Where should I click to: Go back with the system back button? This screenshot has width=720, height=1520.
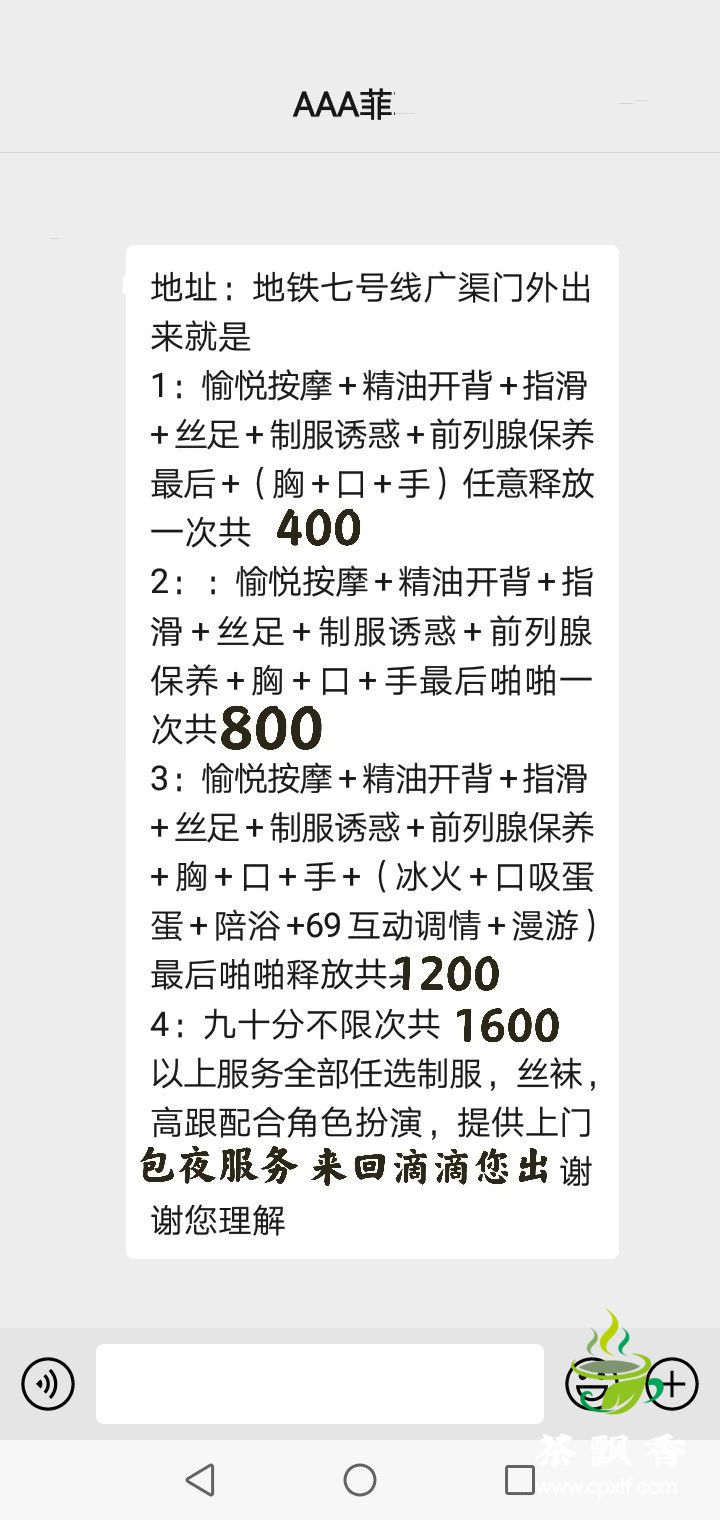tap(200, 1480)
